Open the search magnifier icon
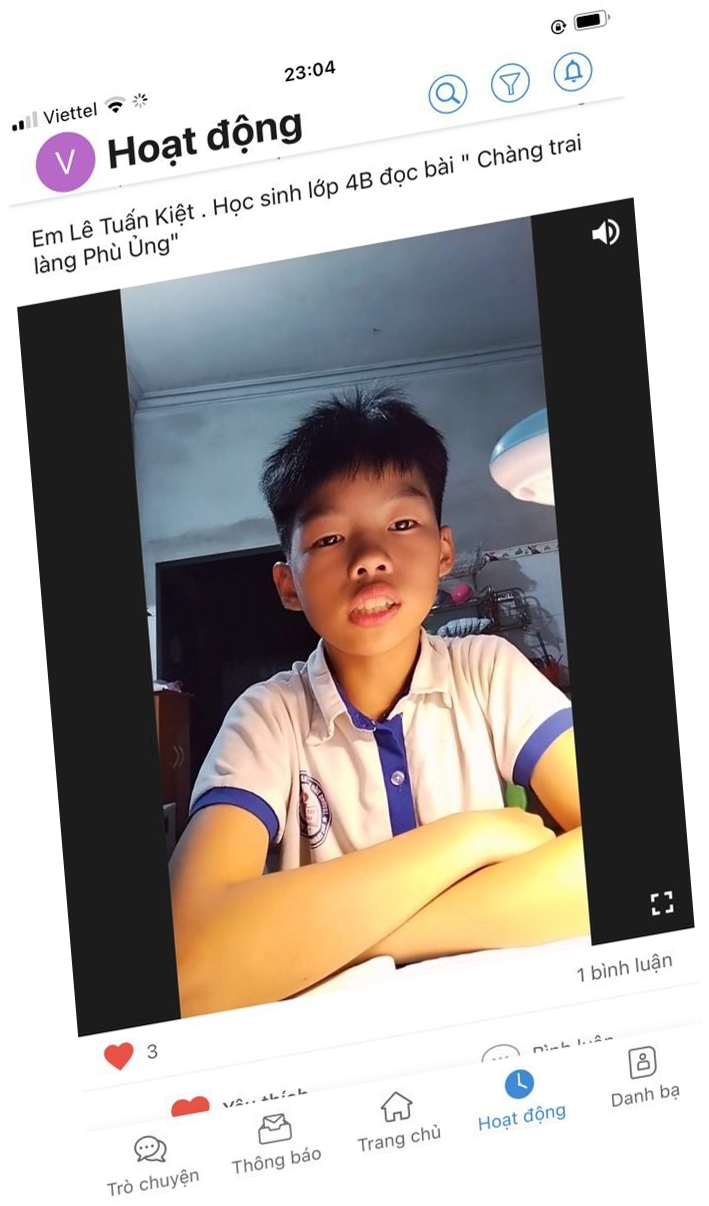Viewport: 709px width, 1206px height. click(448, 93)
